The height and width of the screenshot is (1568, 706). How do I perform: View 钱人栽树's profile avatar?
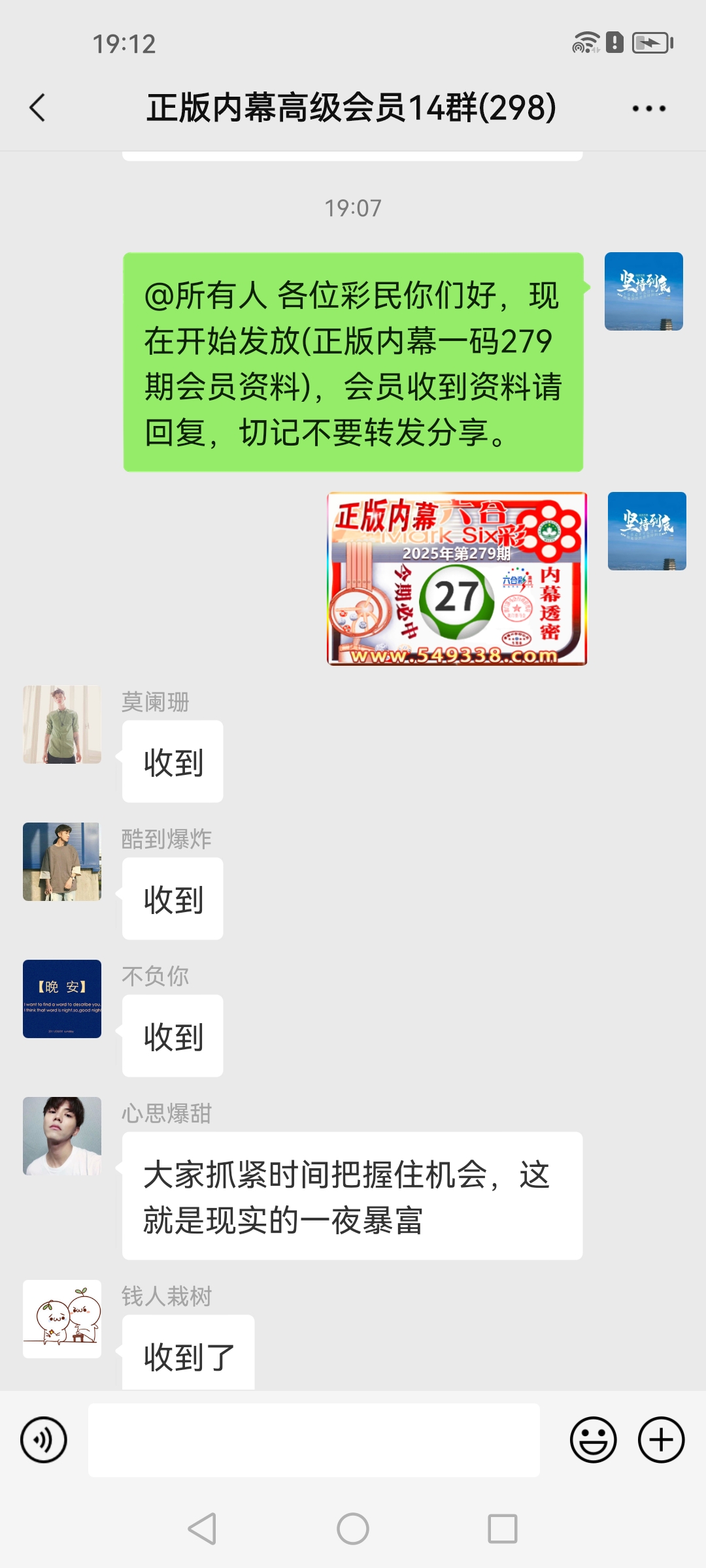click(x=62, y=1319)
